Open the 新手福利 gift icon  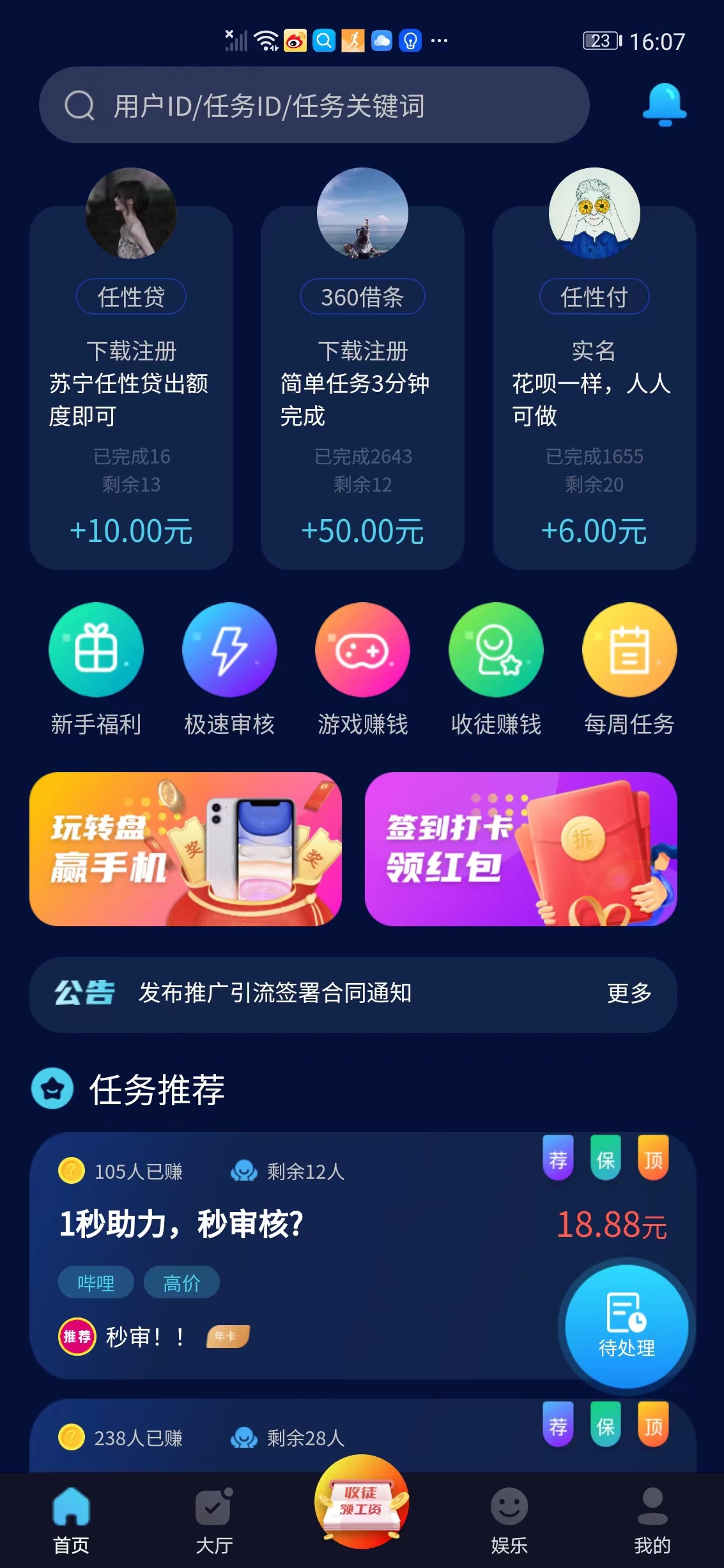[96, 649]
